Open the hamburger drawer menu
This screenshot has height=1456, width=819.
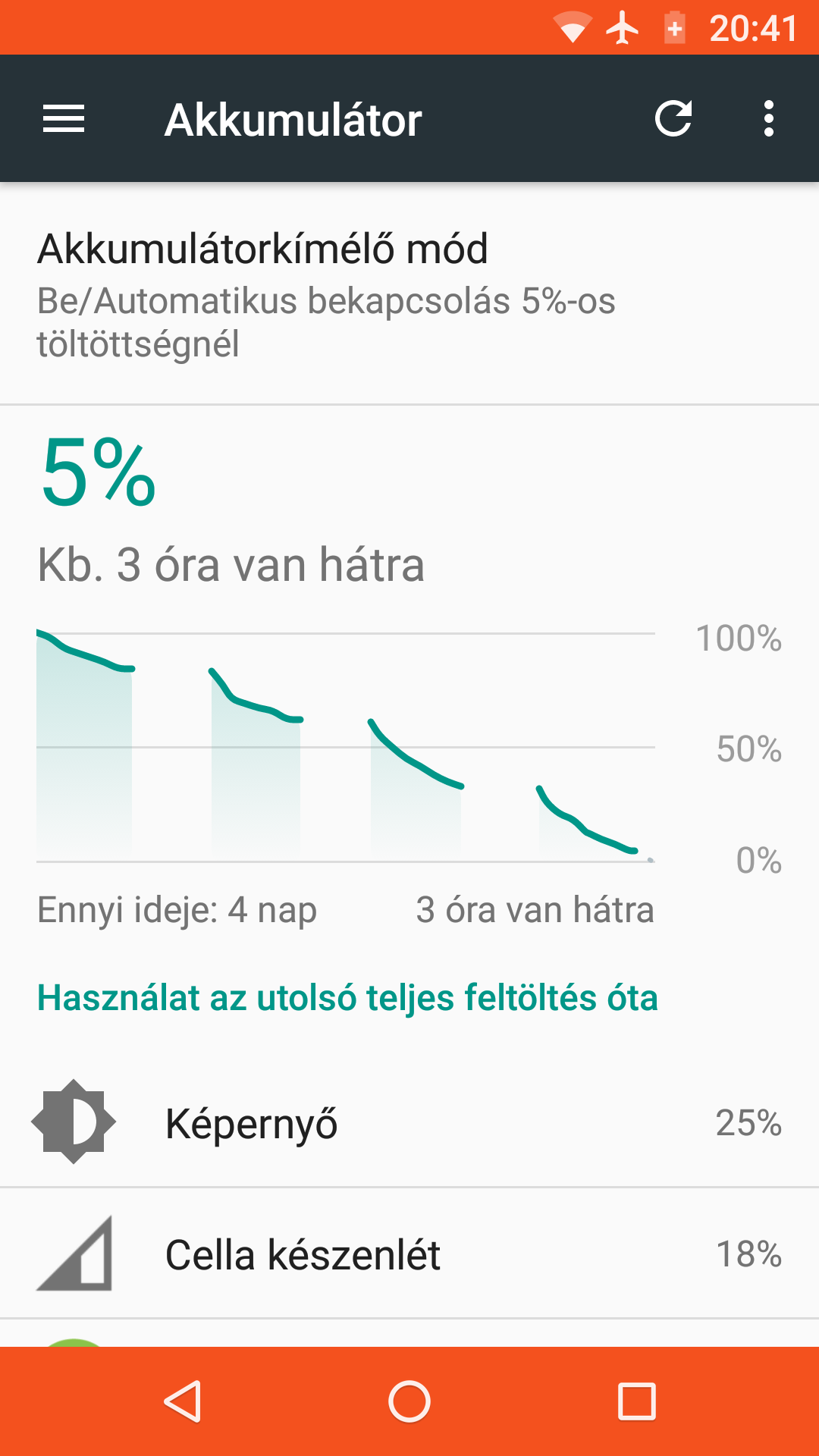pos(64,119)
